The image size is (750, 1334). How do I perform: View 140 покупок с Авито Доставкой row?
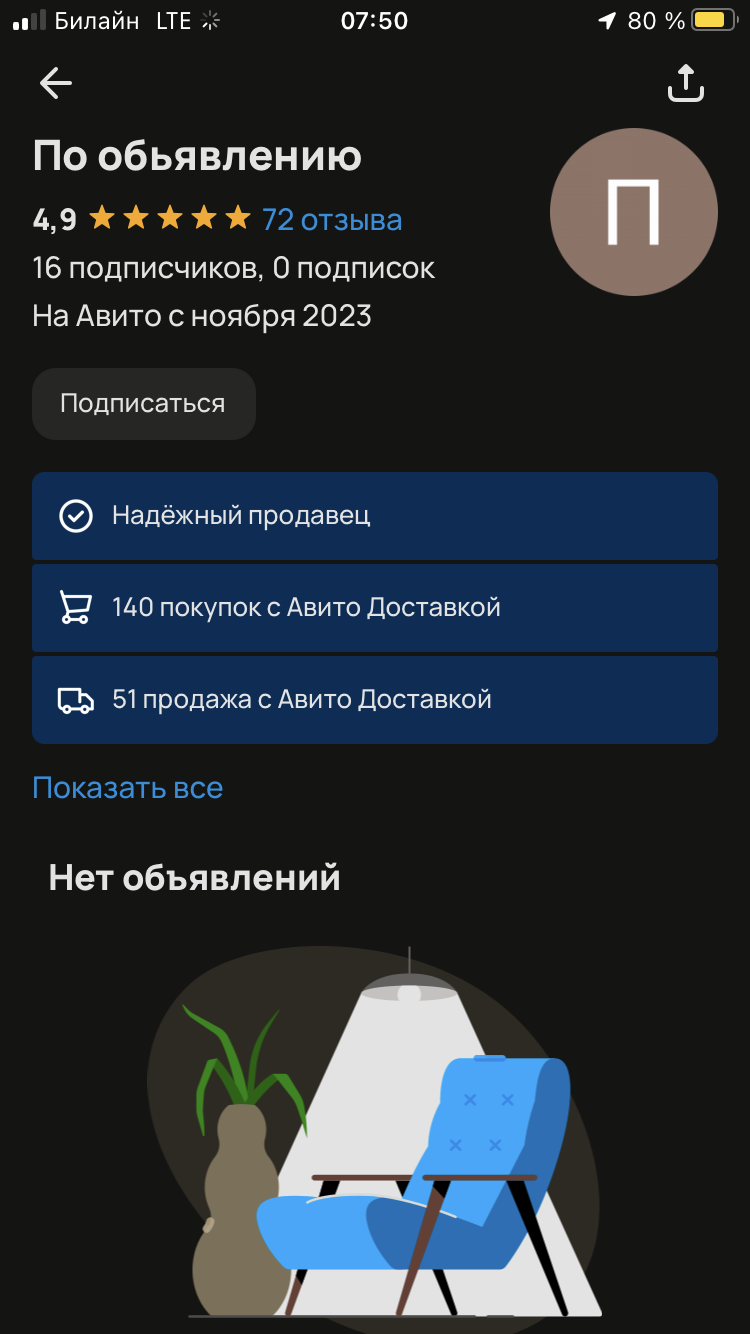point(375,608)
